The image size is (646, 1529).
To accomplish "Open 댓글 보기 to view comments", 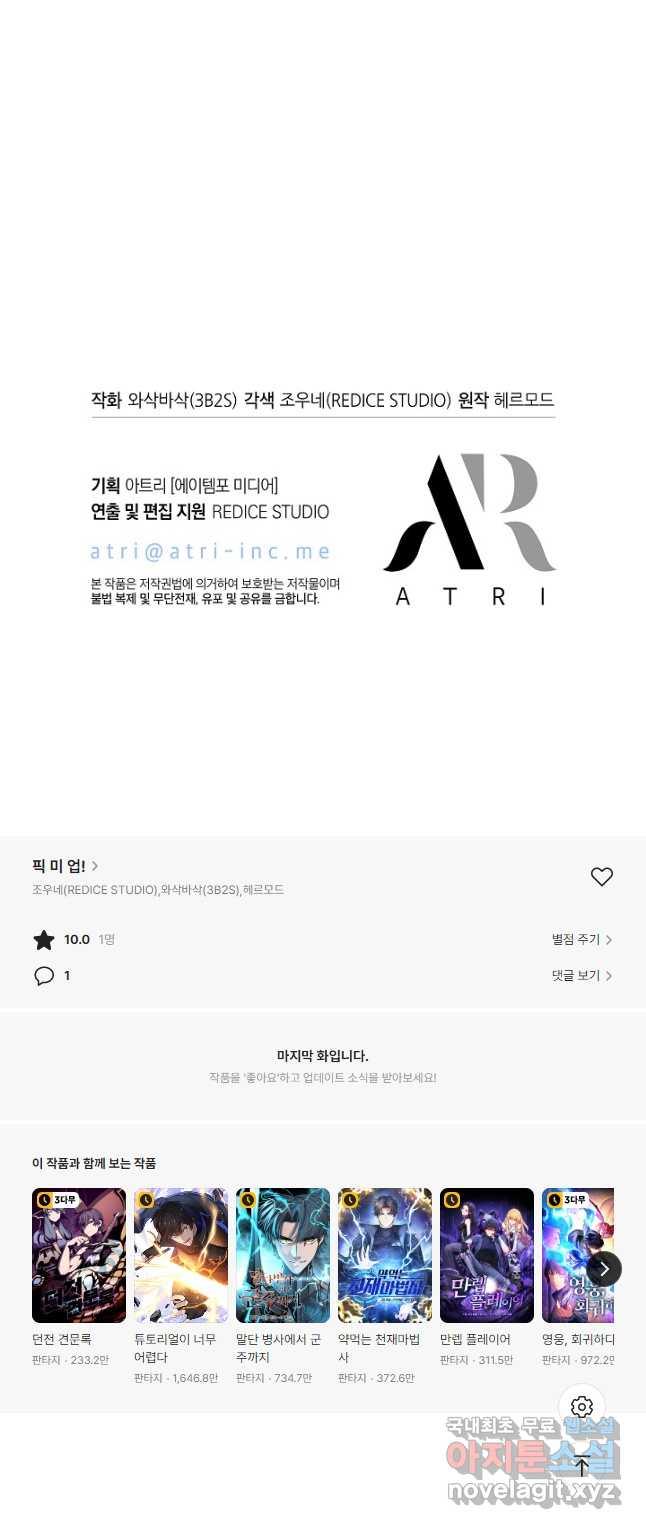I will [581, 976].
